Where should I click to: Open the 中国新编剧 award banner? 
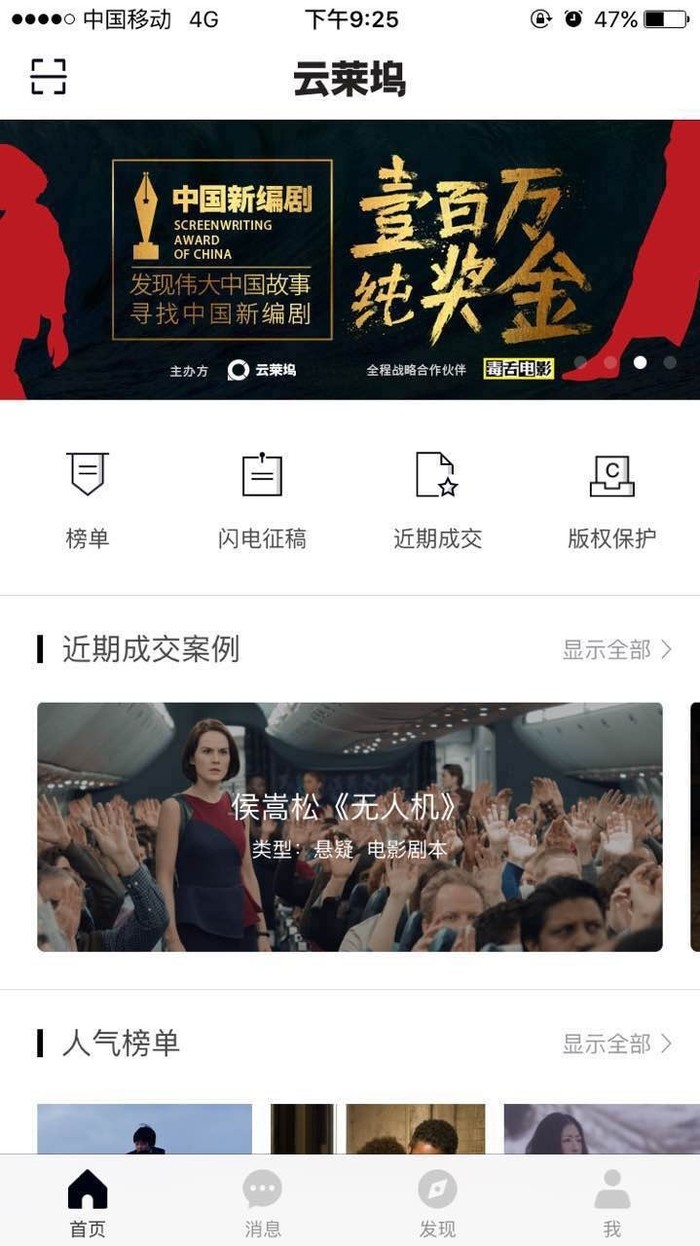[350, 258]
